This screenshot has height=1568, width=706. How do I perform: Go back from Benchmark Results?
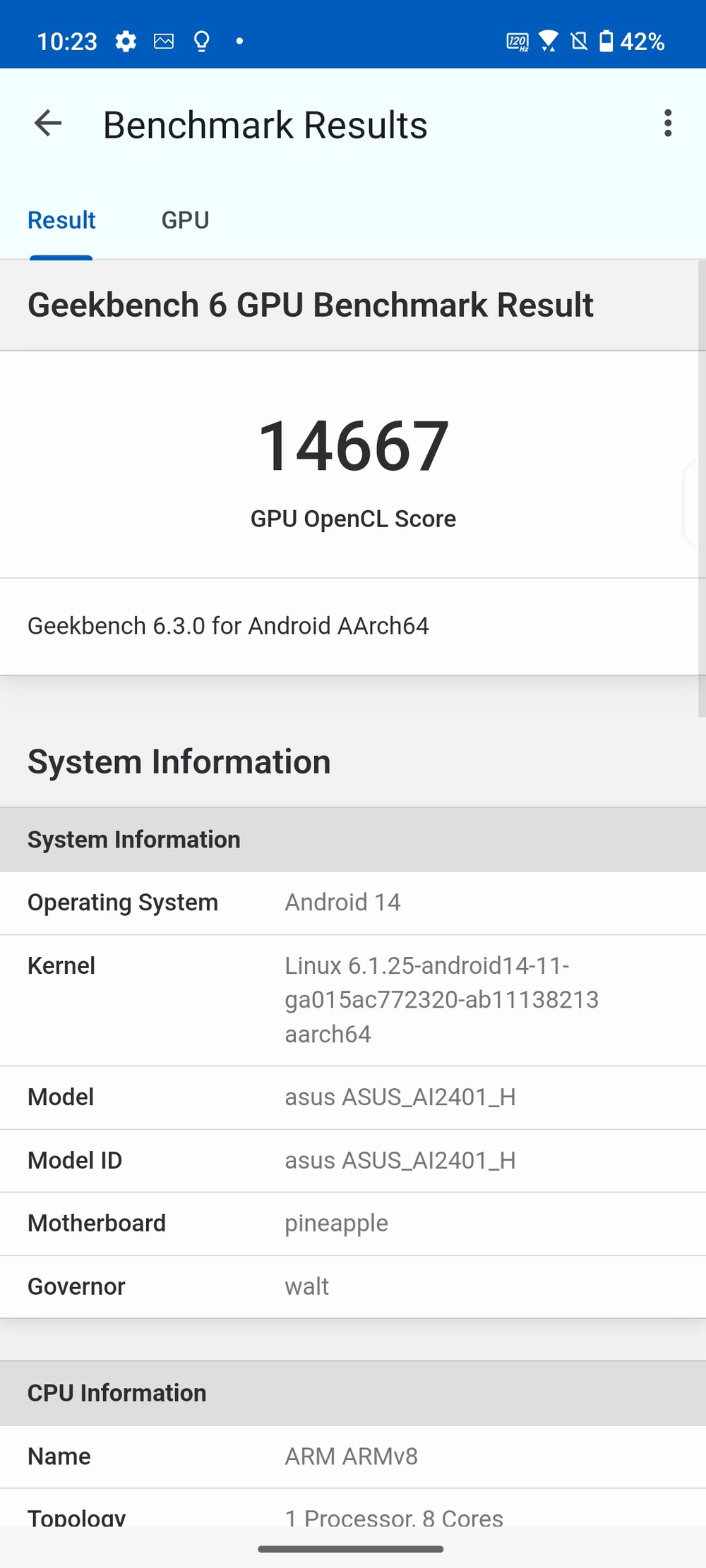coord(48,123)
